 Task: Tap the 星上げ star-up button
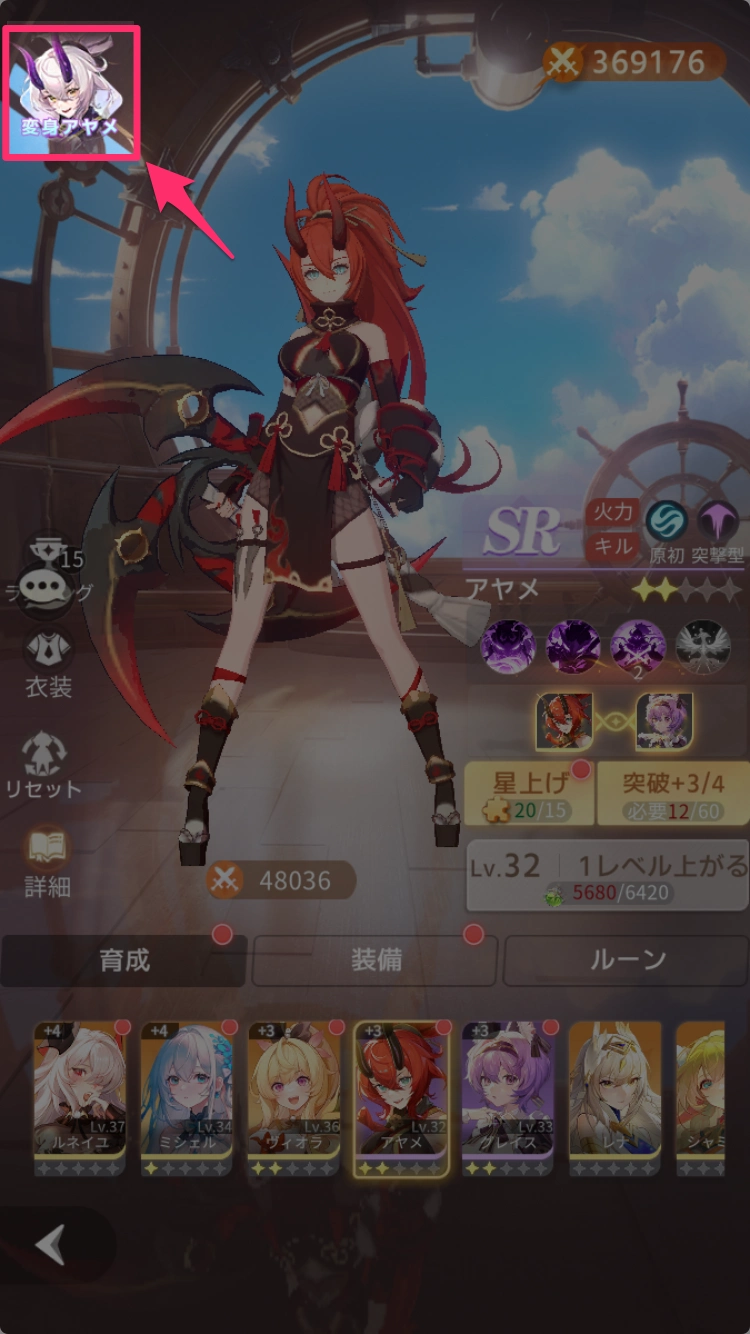point(529,794)
